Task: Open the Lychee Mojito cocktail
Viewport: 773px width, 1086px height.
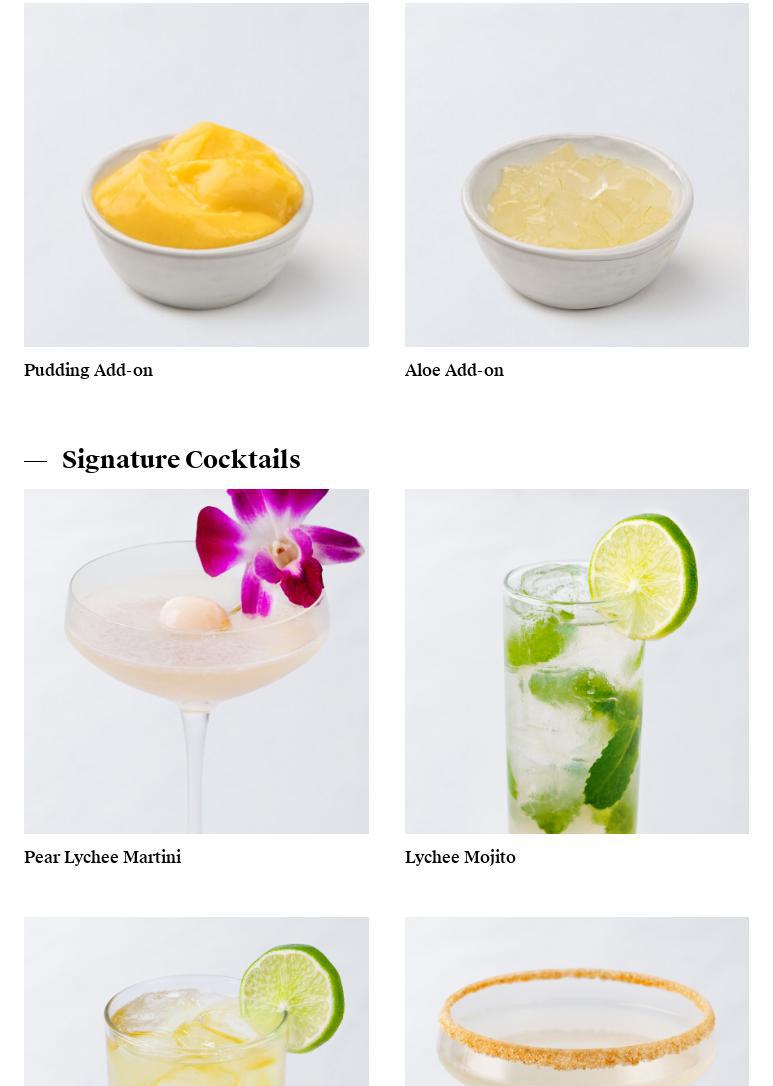Action: click(576, 661)
